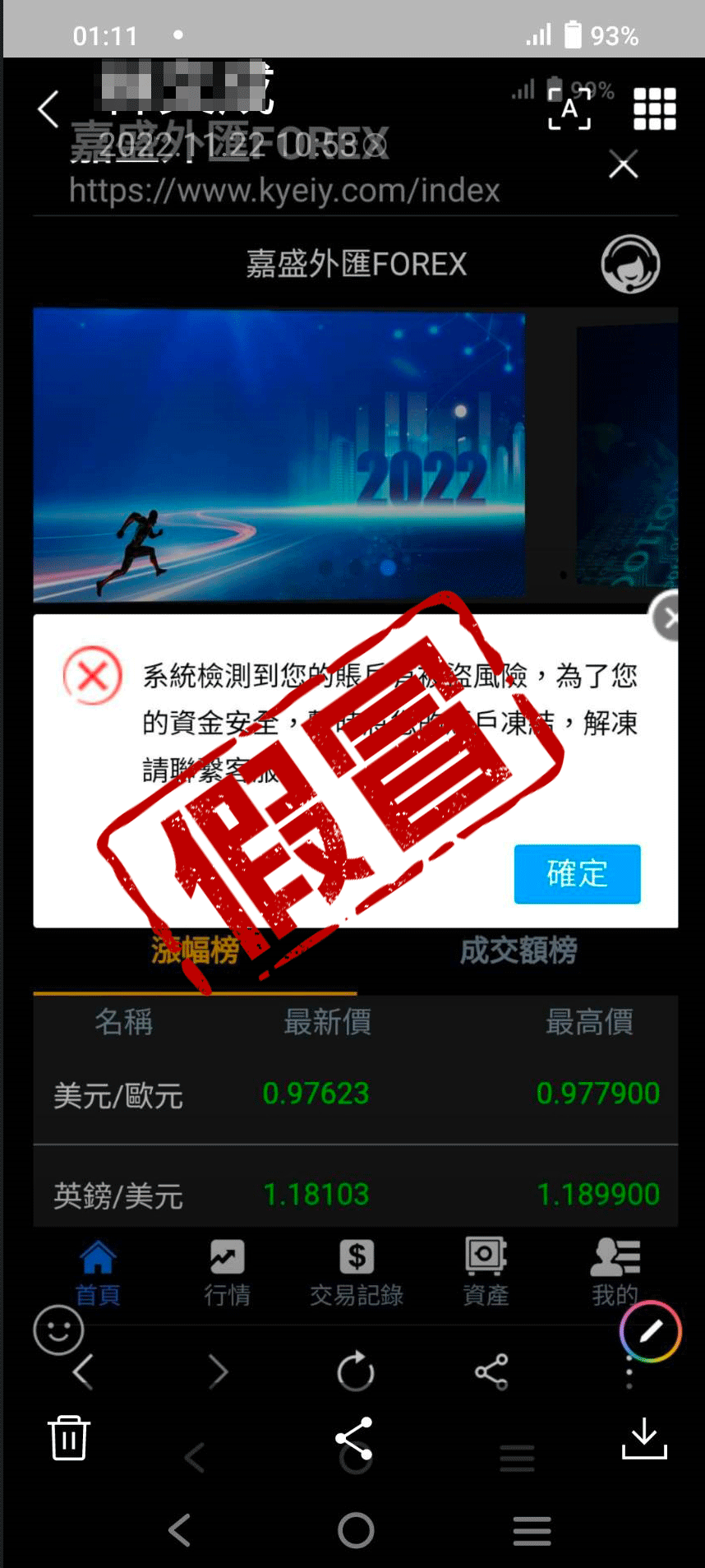Open the grid view of all images
The image size is (705, 1568).
(x=654, y=109)
